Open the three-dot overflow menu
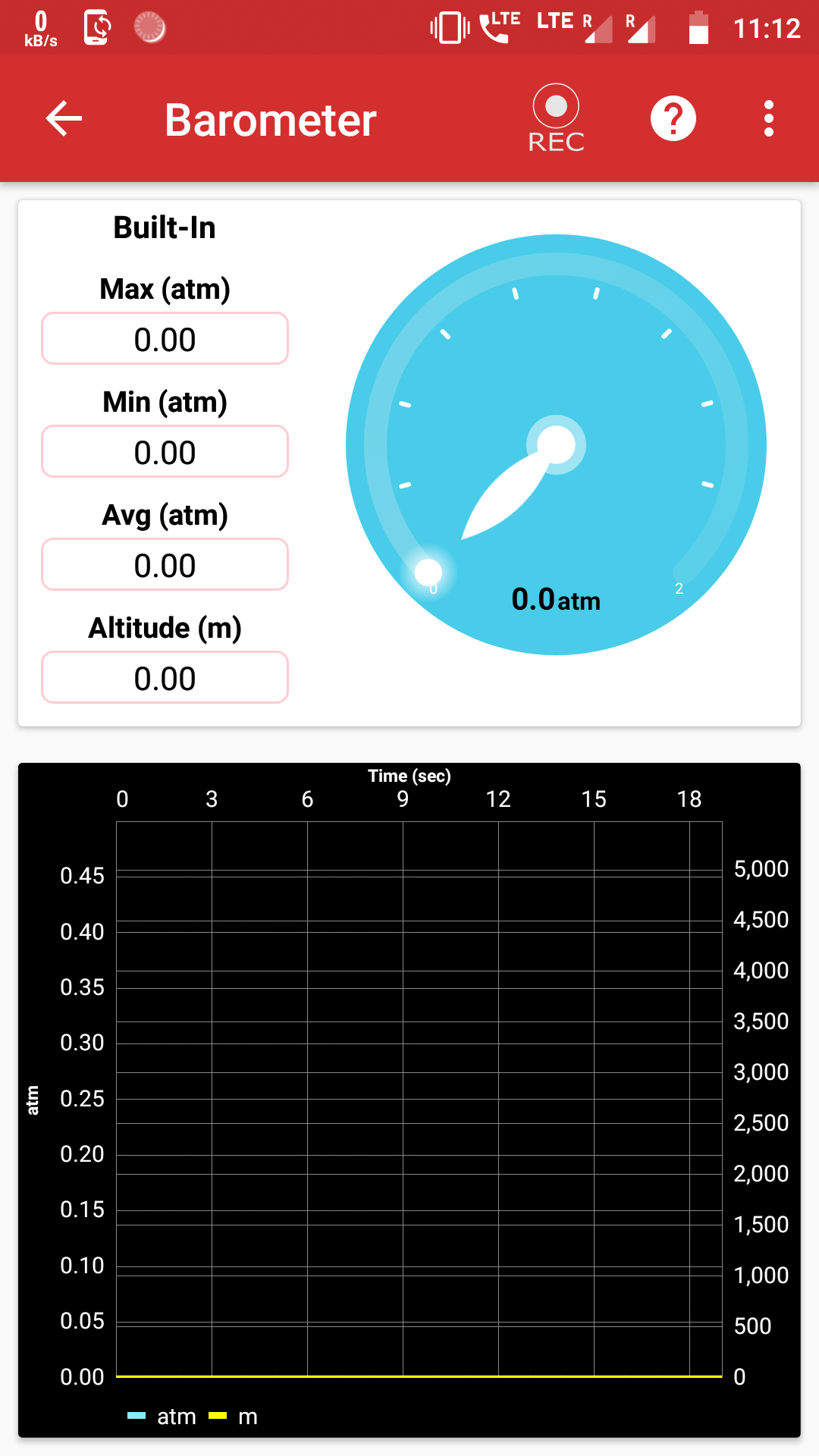This screenshot has width=819, height=1456. tap(768, 119)
